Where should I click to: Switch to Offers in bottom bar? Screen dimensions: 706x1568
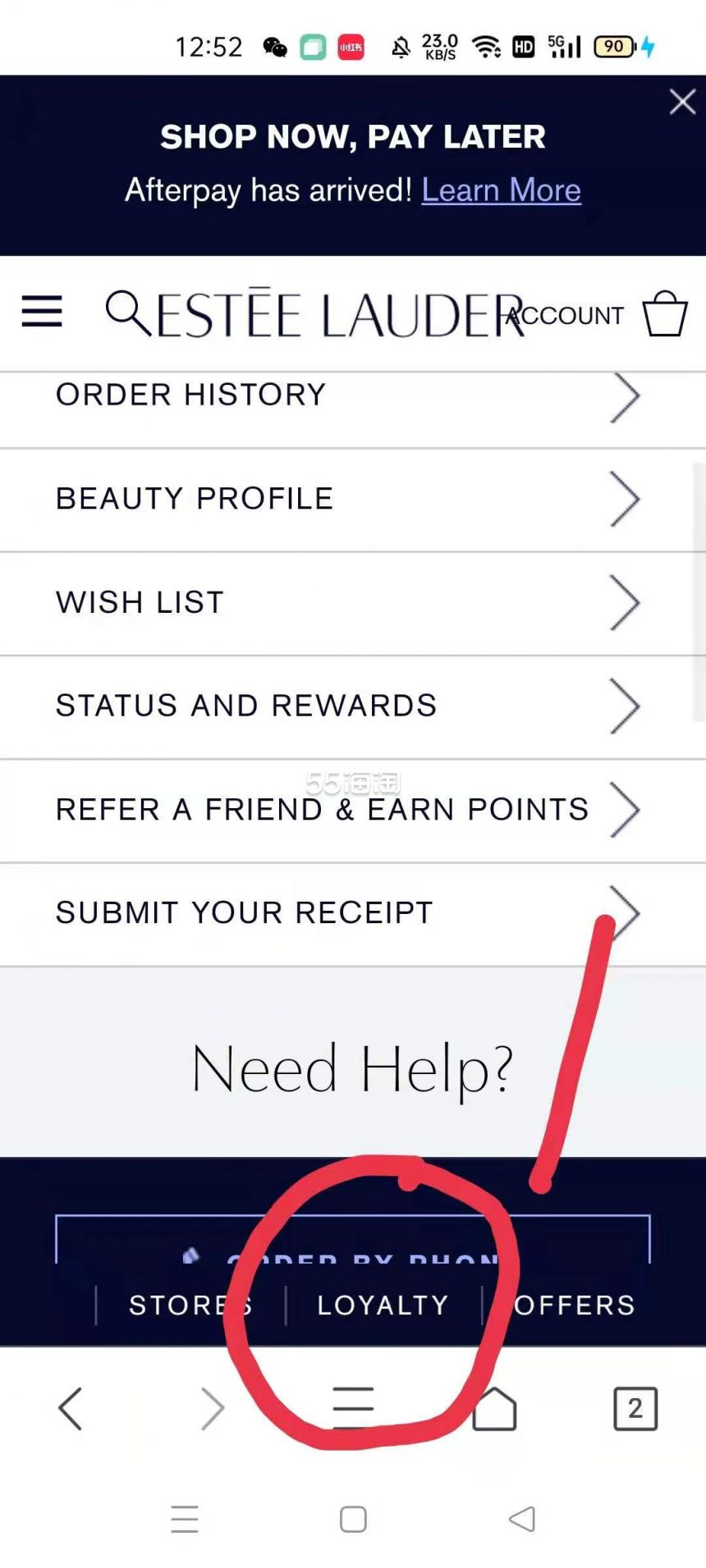[x=575, y=1305]
